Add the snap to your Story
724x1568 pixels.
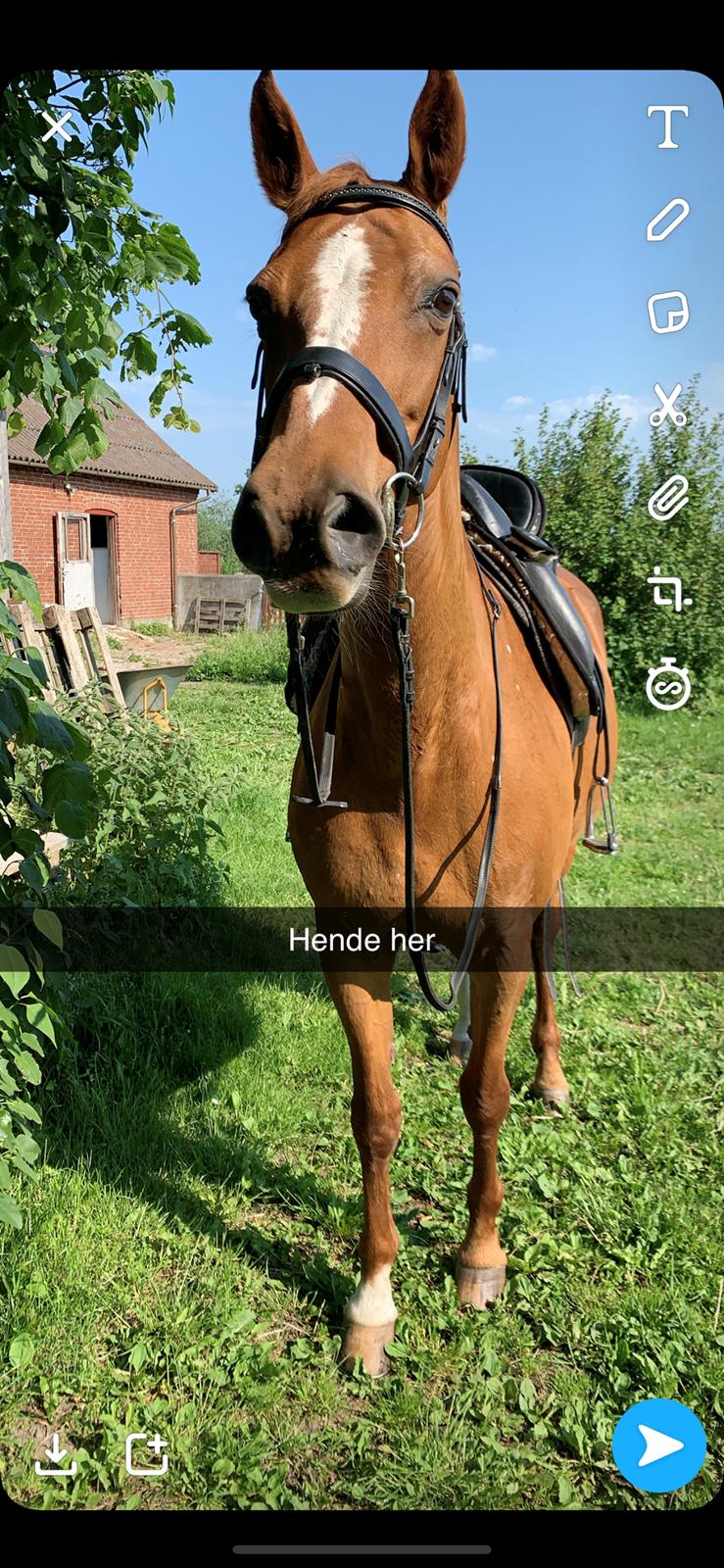pos(149,1455)
